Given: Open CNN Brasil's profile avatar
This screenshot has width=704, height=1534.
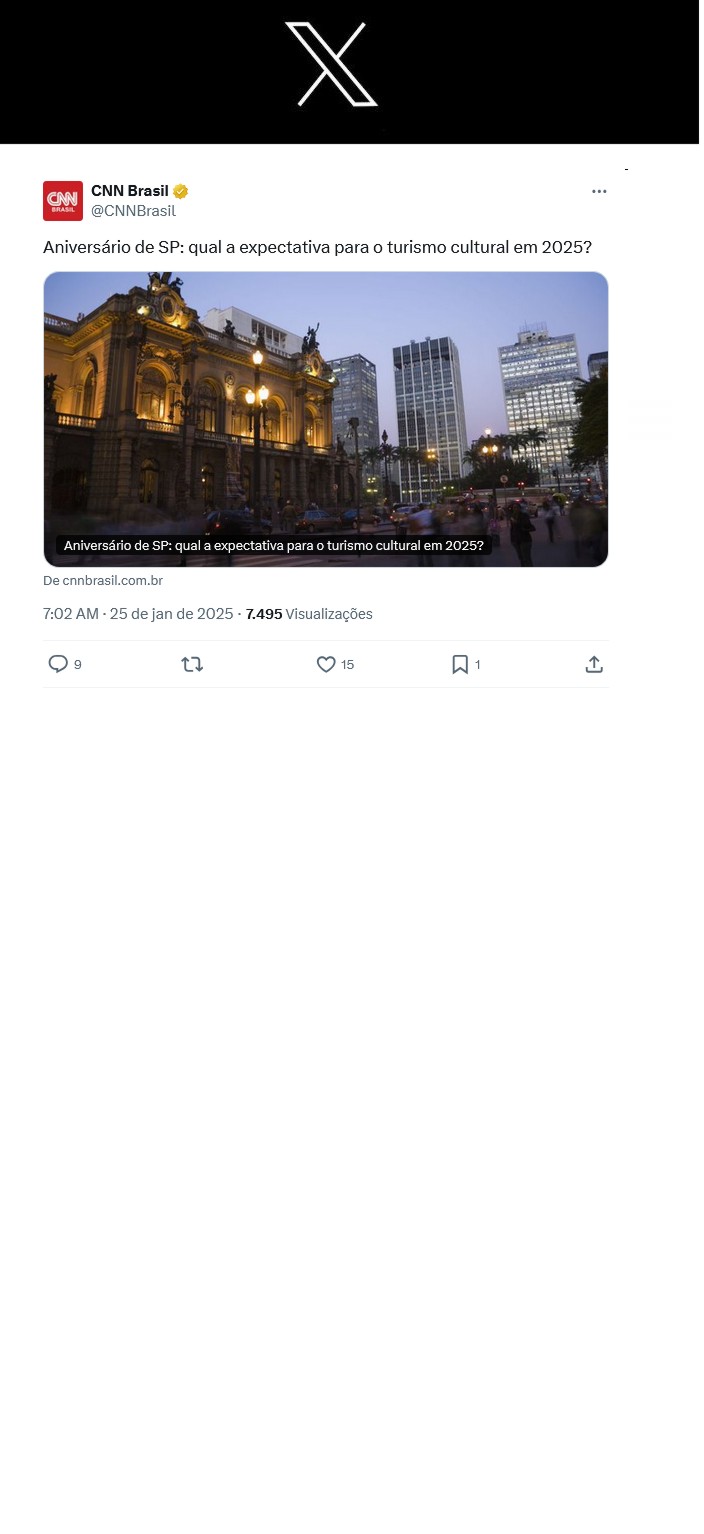Looking at the screenshot, I should coord(63,201).
